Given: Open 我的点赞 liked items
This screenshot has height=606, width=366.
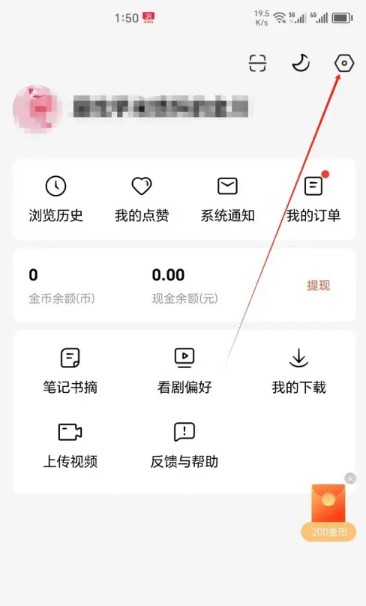Looking at the screenshot, I should [x=141, y=199].
